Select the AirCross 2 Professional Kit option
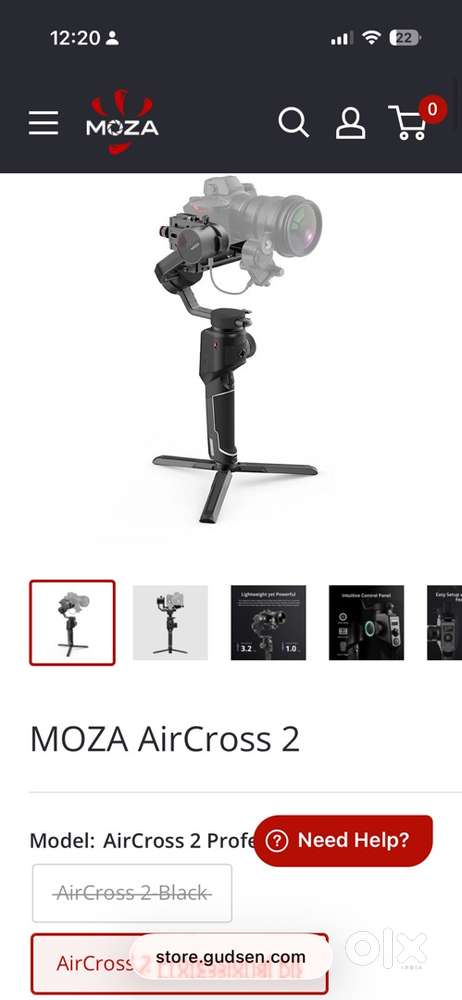Screen dimensions: 462x1000 pyautogui.click(x=180, y=964)
